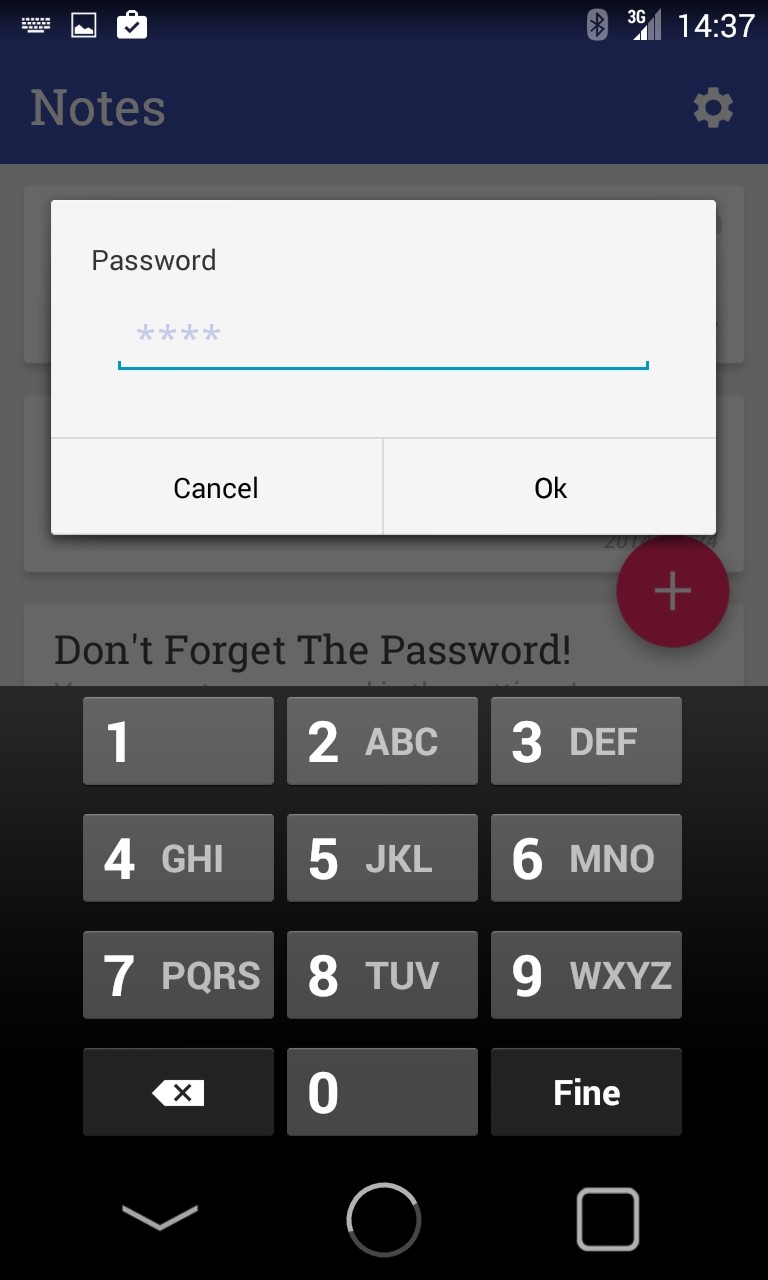Enter digit 0 on keypad
Screen dimensions: 768x1280
tap(382, 1092)
